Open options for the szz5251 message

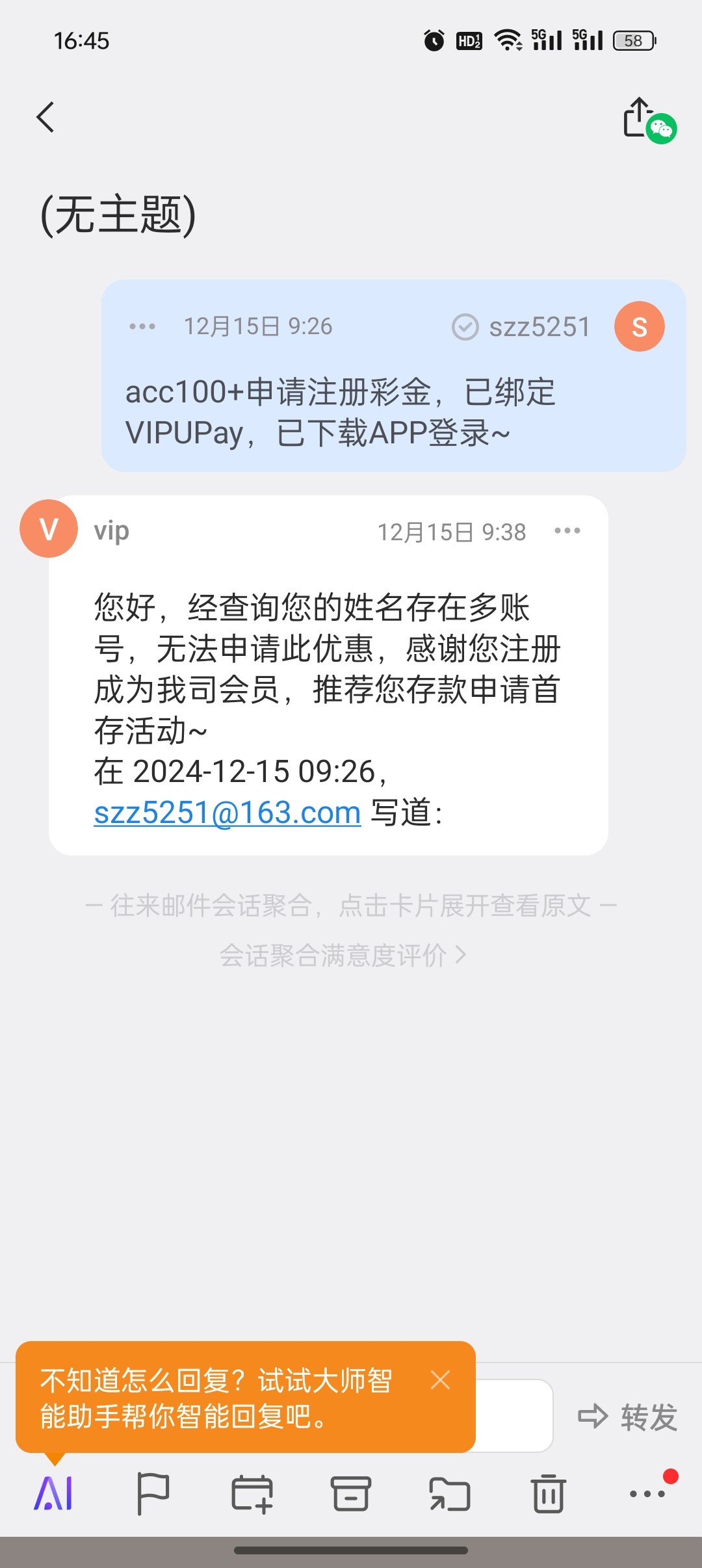pyautogui.click(x=142, y=326)
